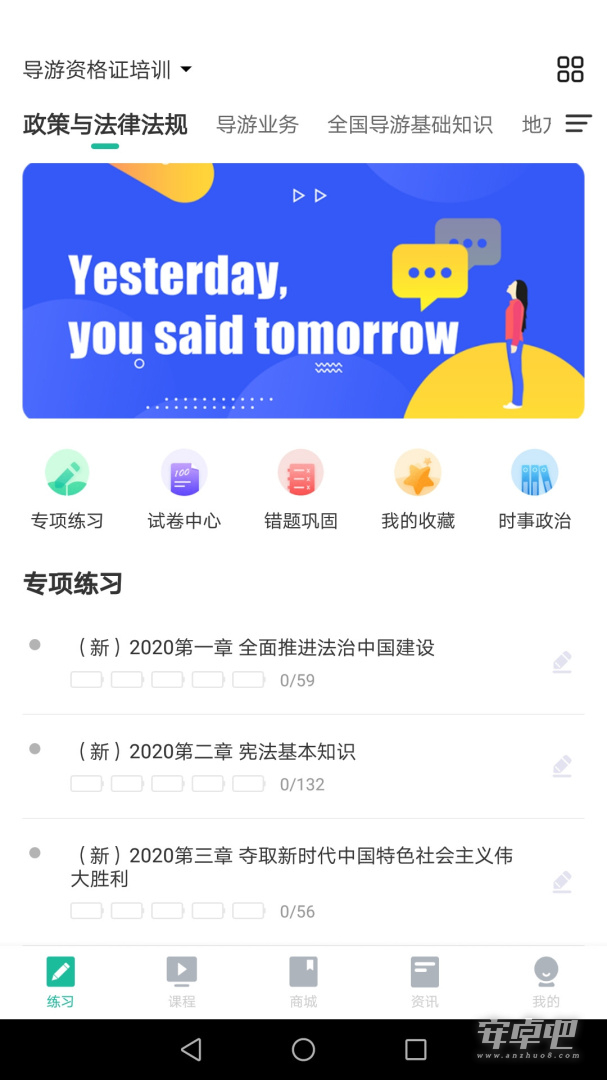This screenshot has height=1080, width=607.
Task: Open 专项练习 shortcut
Action: click(x=67, y=490)
